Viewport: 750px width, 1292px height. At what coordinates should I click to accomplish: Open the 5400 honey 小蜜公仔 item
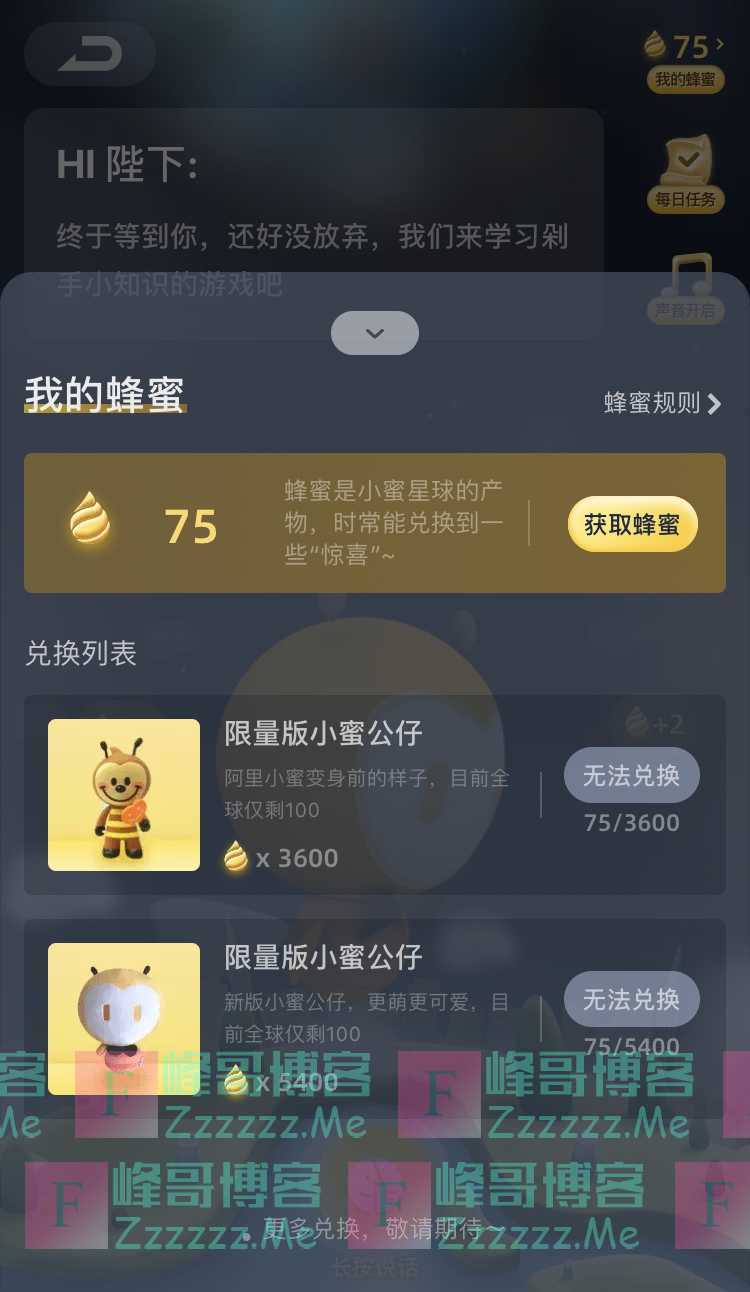click(x=124, y=1018)
